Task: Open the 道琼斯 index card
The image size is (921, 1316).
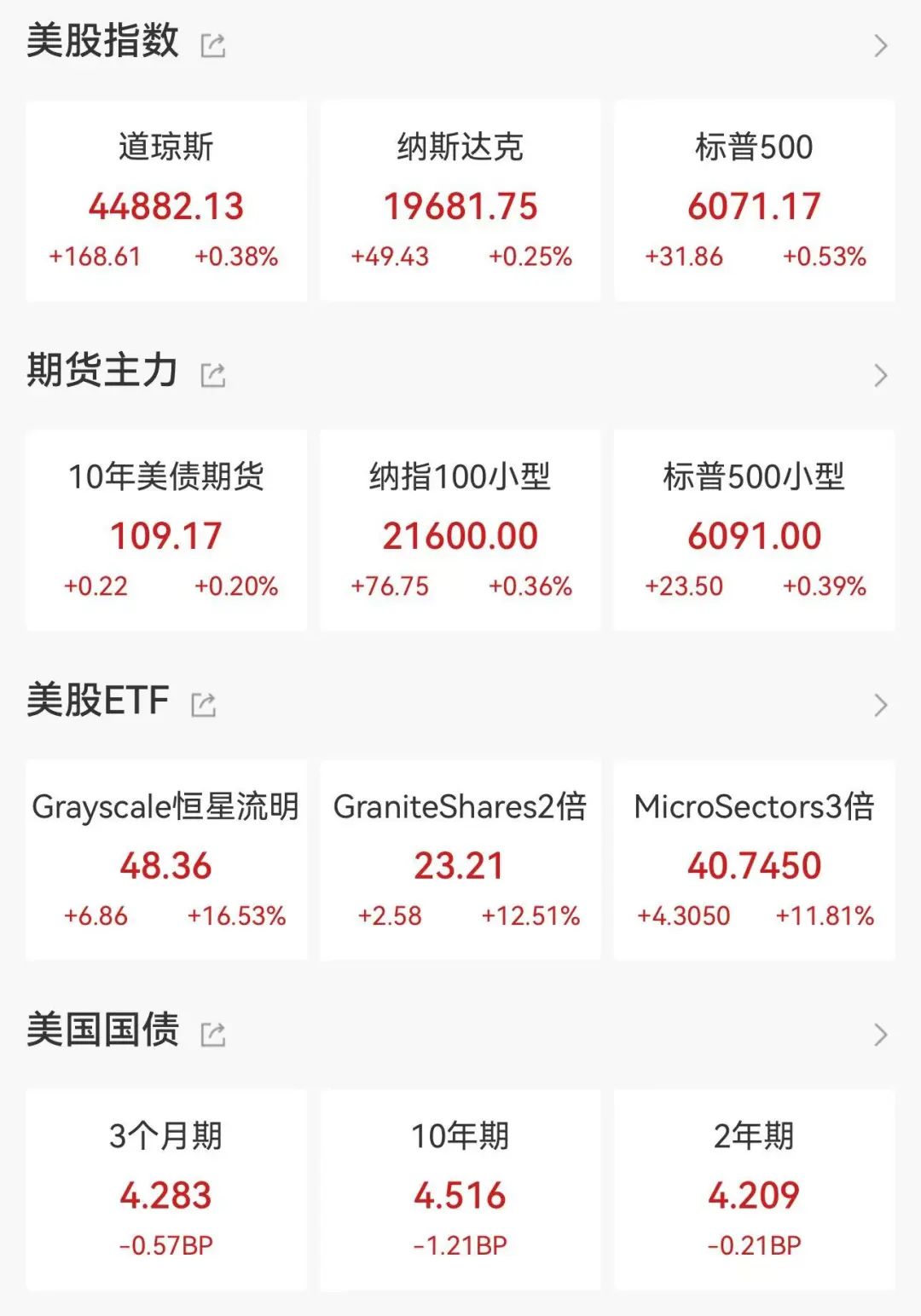Action: pyautogui.click(x=166, y=201)
